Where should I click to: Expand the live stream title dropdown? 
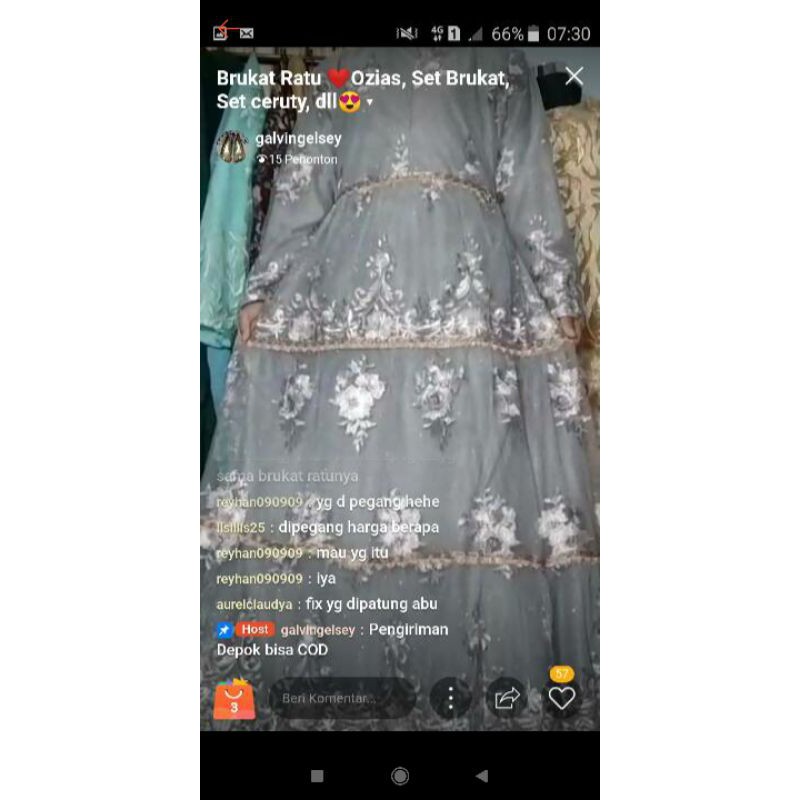pyautogui.click(x=370, y=102)
